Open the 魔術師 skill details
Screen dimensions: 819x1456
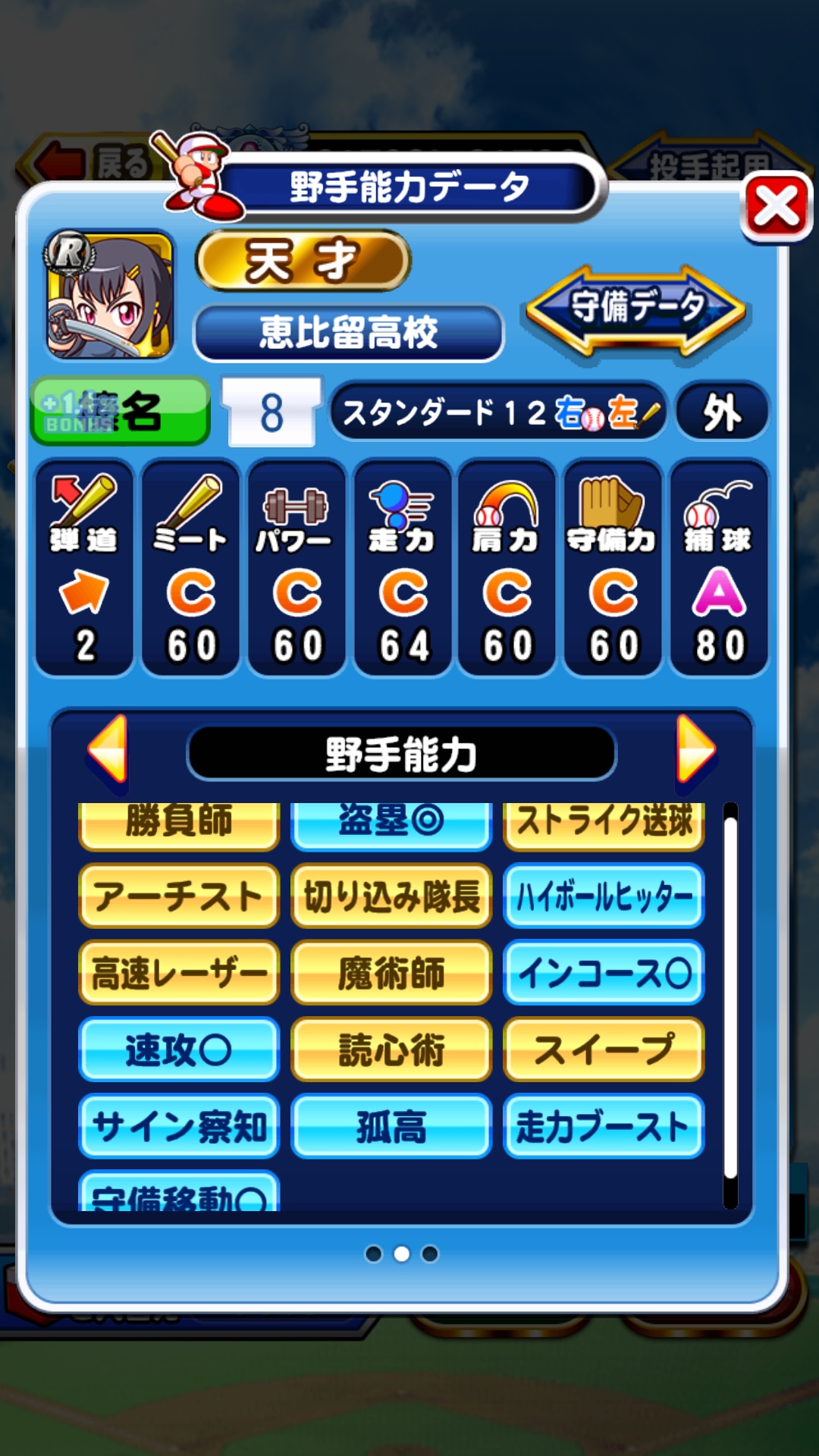(391, 973)
